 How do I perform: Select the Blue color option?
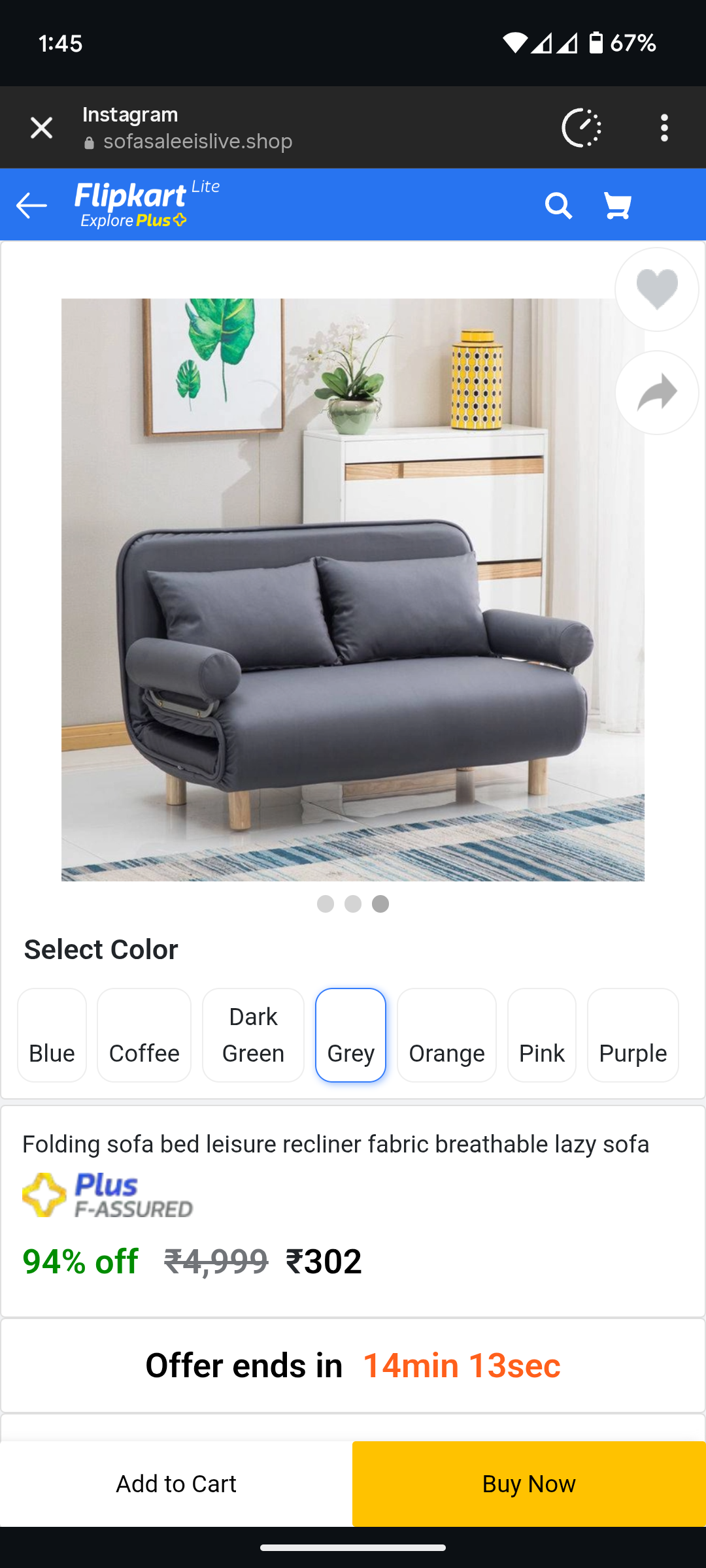pyautogui.click(x=52, y=1035)
